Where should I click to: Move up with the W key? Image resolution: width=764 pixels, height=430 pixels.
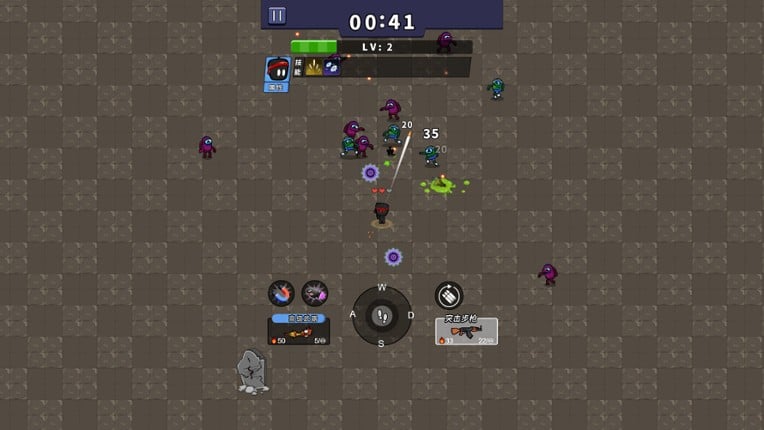point(382,288)
